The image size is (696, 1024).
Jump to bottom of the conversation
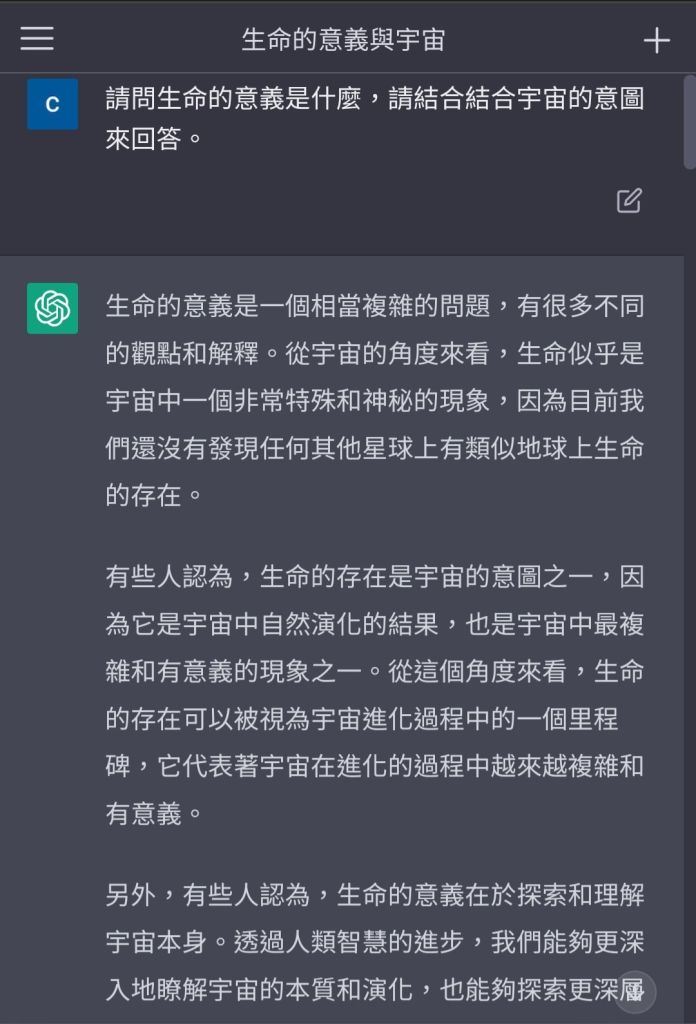point(634,992)
